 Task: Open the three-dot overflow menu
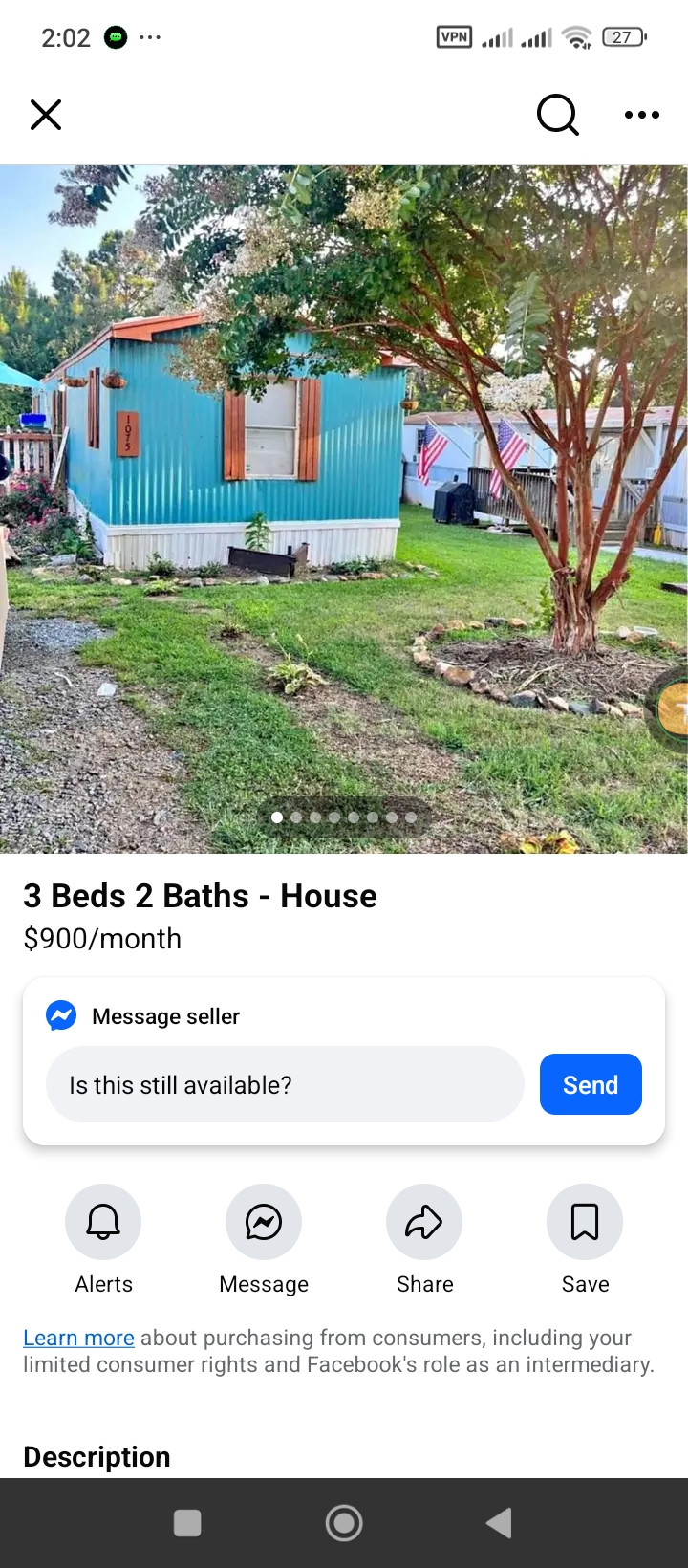pyautogui.click(x=641, y=115)
